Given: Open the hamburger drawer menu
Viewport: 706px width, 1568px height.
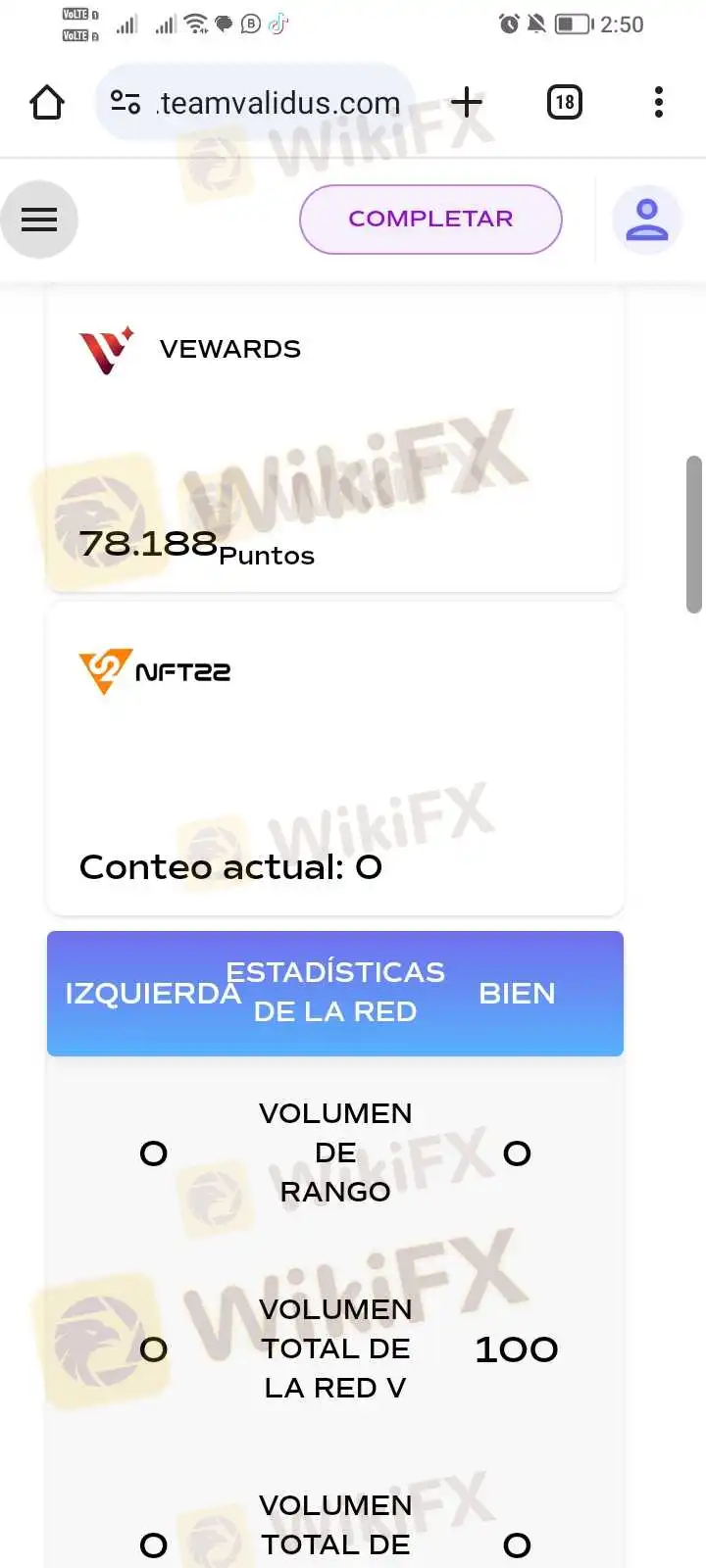Looking at the screenshot, I should (x=39, y=220).
